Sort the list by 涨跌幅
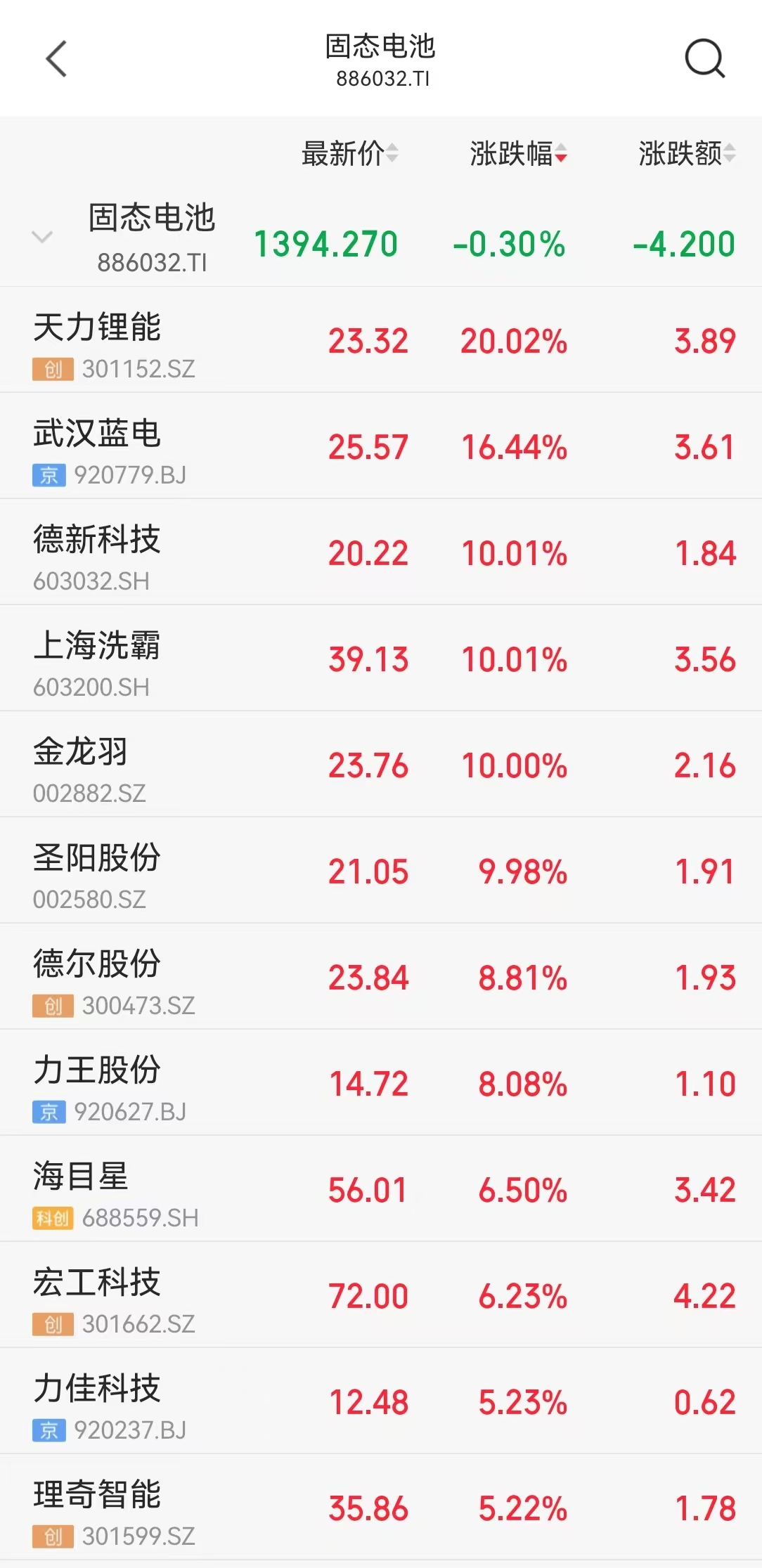 click(x=519, y=153)
